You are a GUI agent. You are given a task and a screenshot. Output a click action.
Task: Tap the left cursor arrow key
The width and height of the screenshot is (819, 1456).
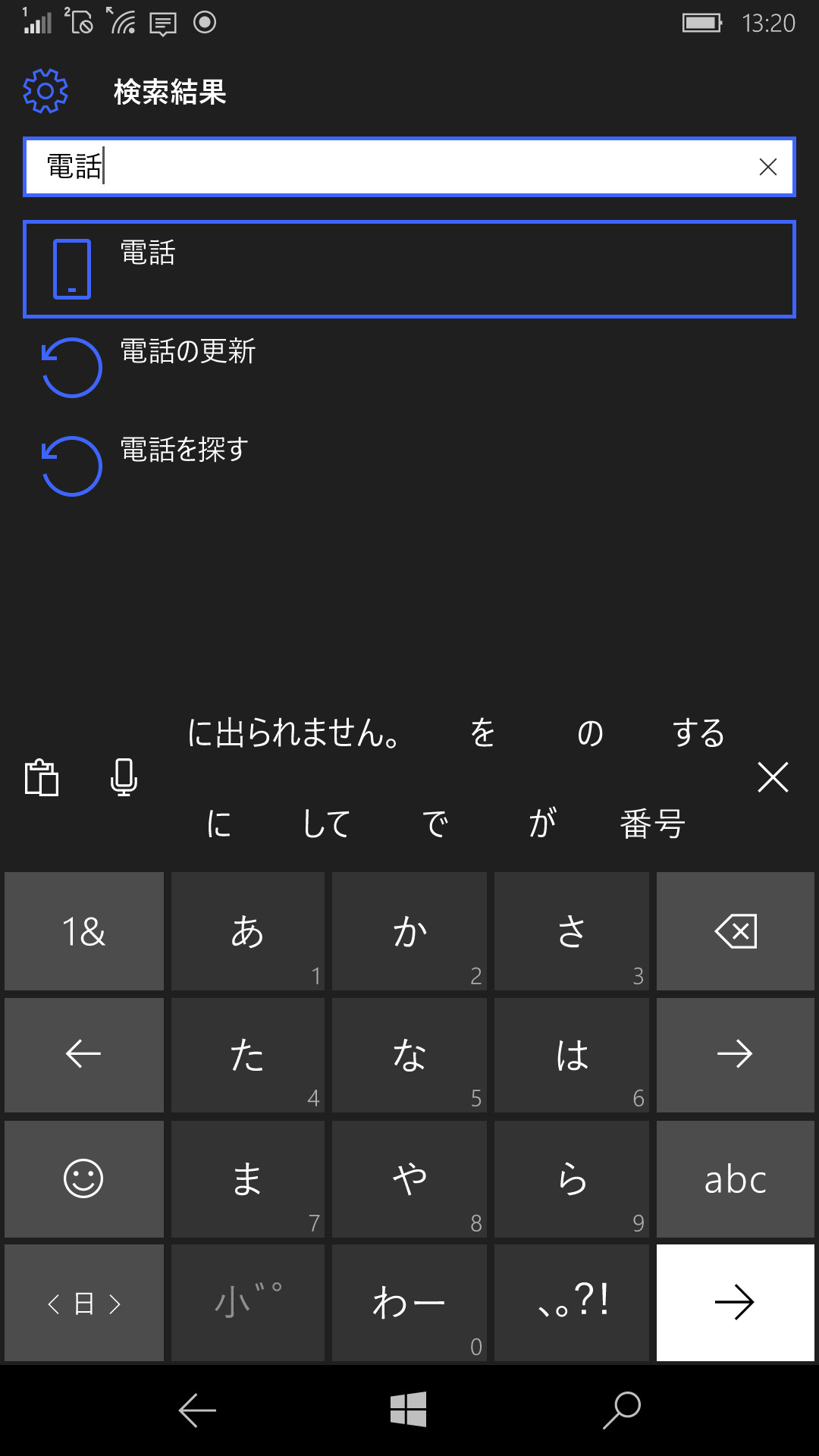[83, 1054]
